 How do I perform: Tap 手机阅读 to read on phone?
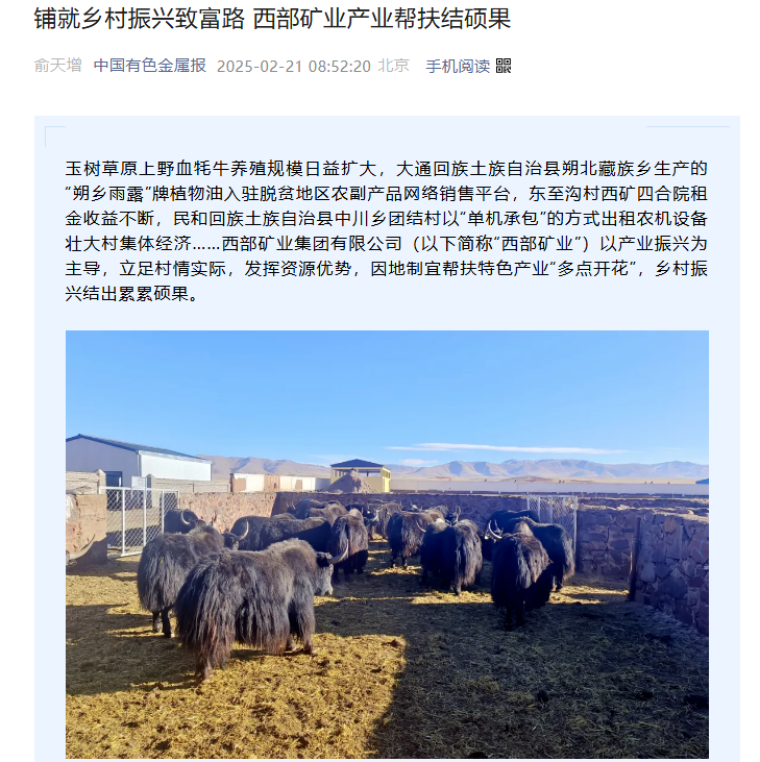(458, 66)
